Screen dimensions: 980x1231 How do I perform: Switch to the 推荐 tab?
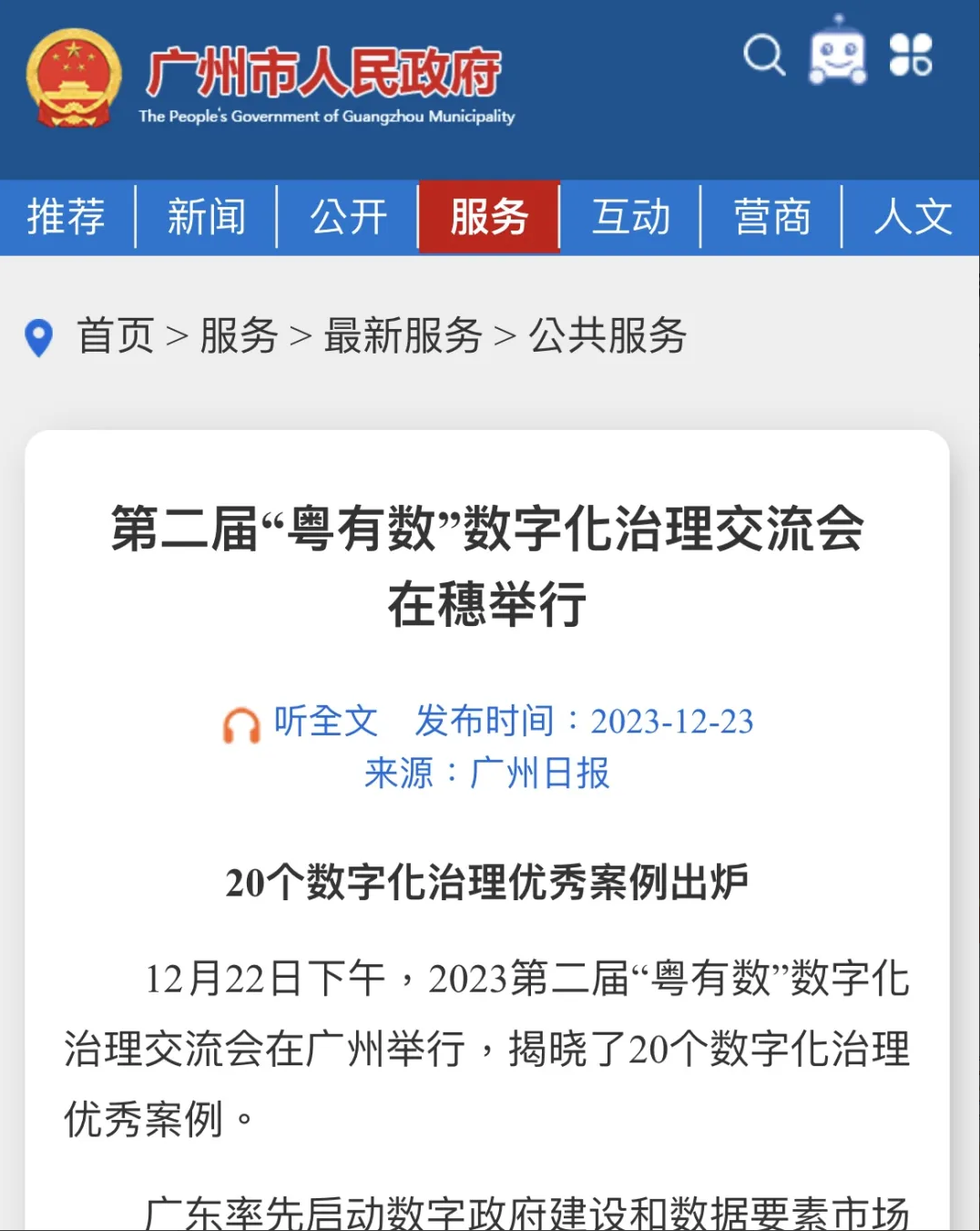click(x=66, y=217)
